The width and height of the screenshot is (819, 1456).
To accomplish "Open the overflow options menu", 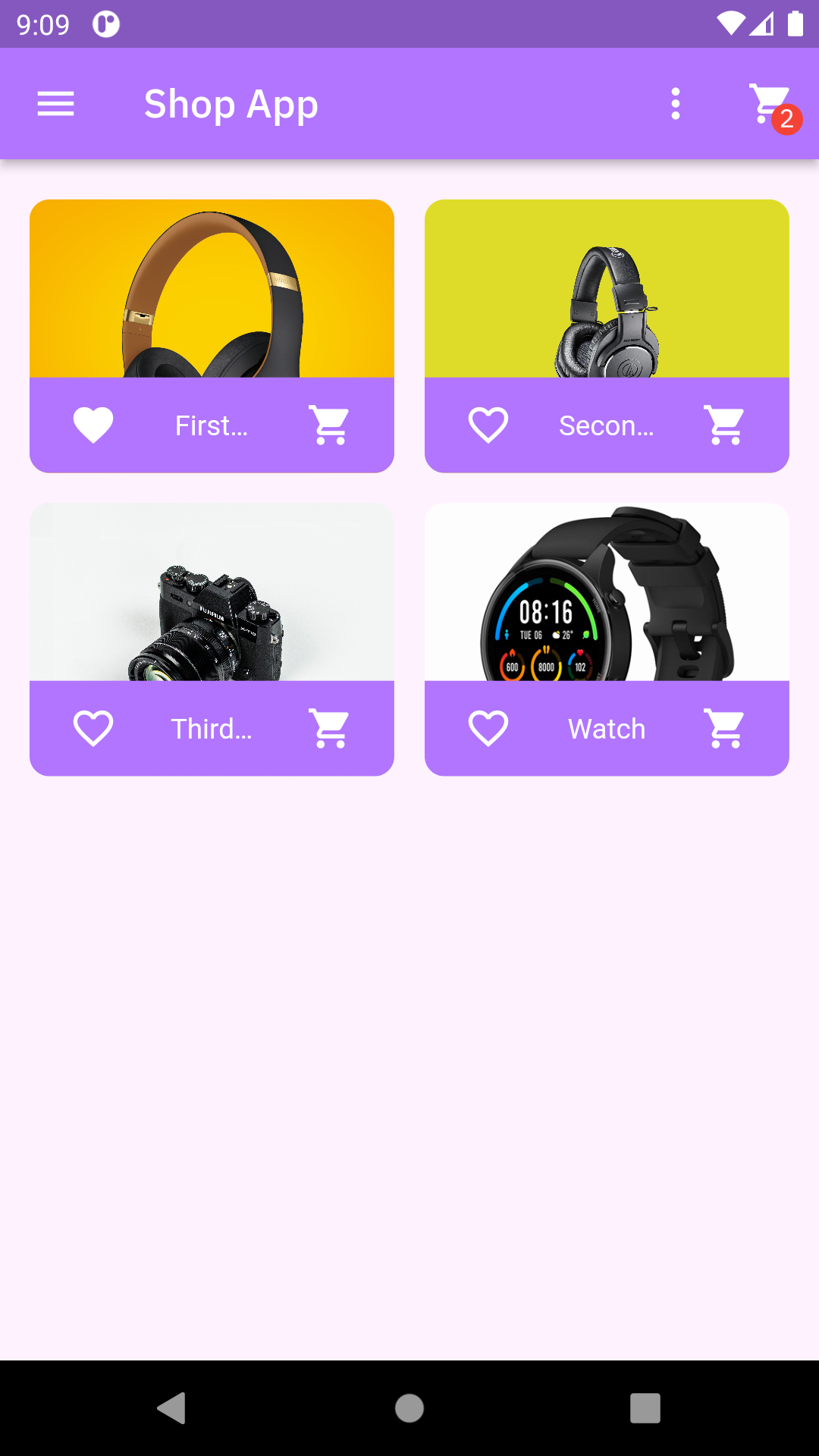I will pos(676,104).
